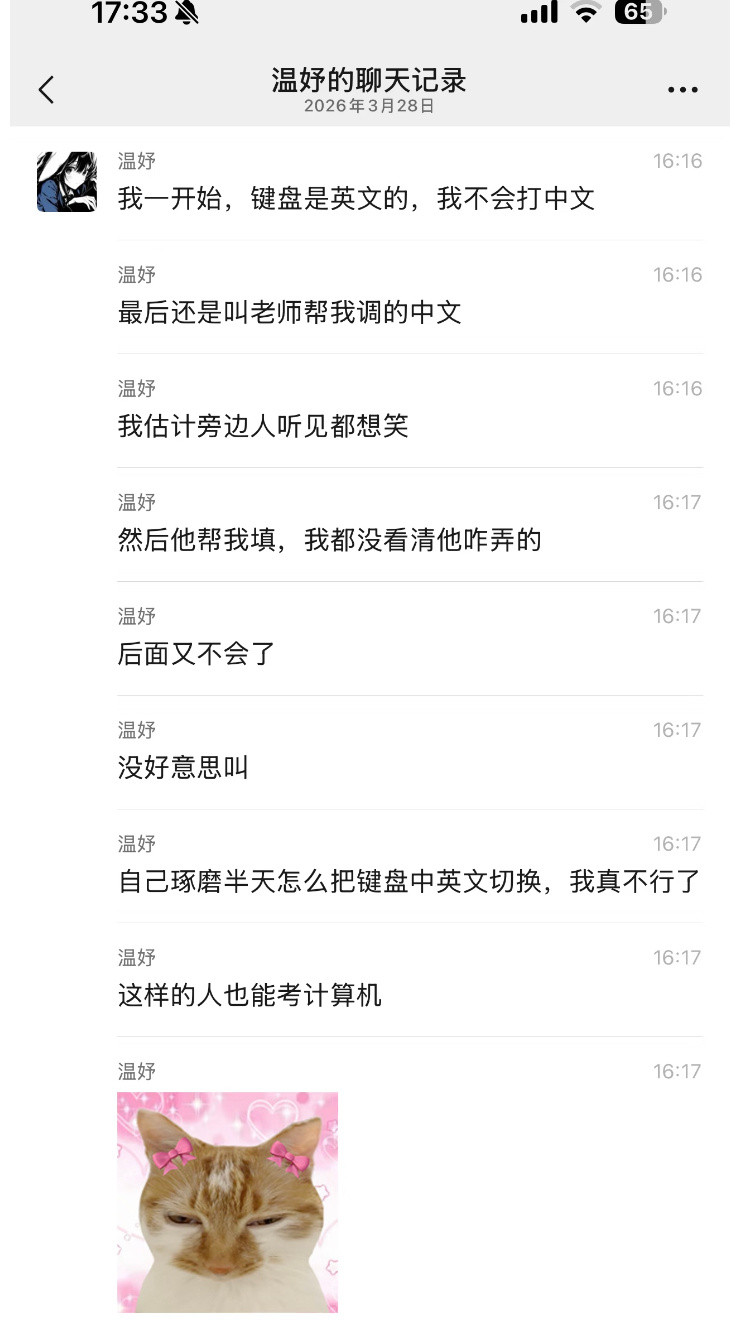This screenshot has height=1335, width=737.
Task: Select the message 没好意思叫
Action: click(183, 768)
